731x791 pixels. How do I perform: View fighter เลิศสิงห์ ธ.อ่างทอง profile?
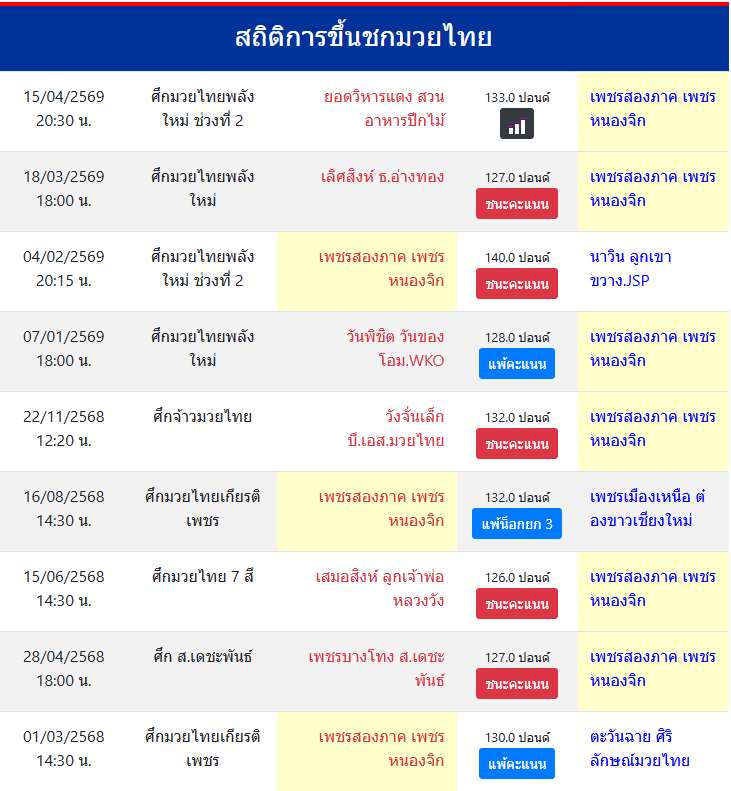tap(383, 177)
